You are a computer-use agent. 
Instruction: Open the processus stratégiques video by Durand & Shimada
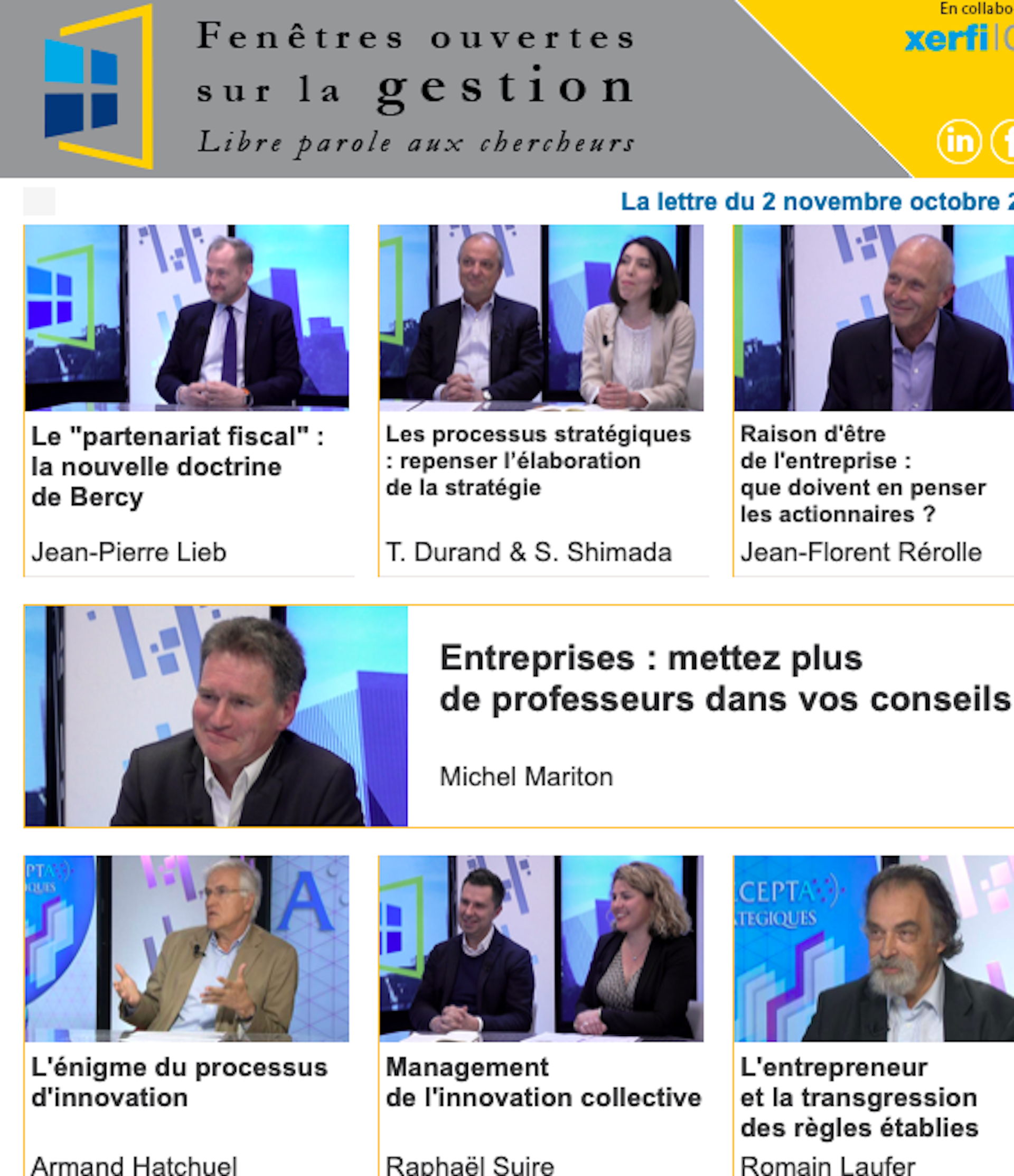pos(541,318)
